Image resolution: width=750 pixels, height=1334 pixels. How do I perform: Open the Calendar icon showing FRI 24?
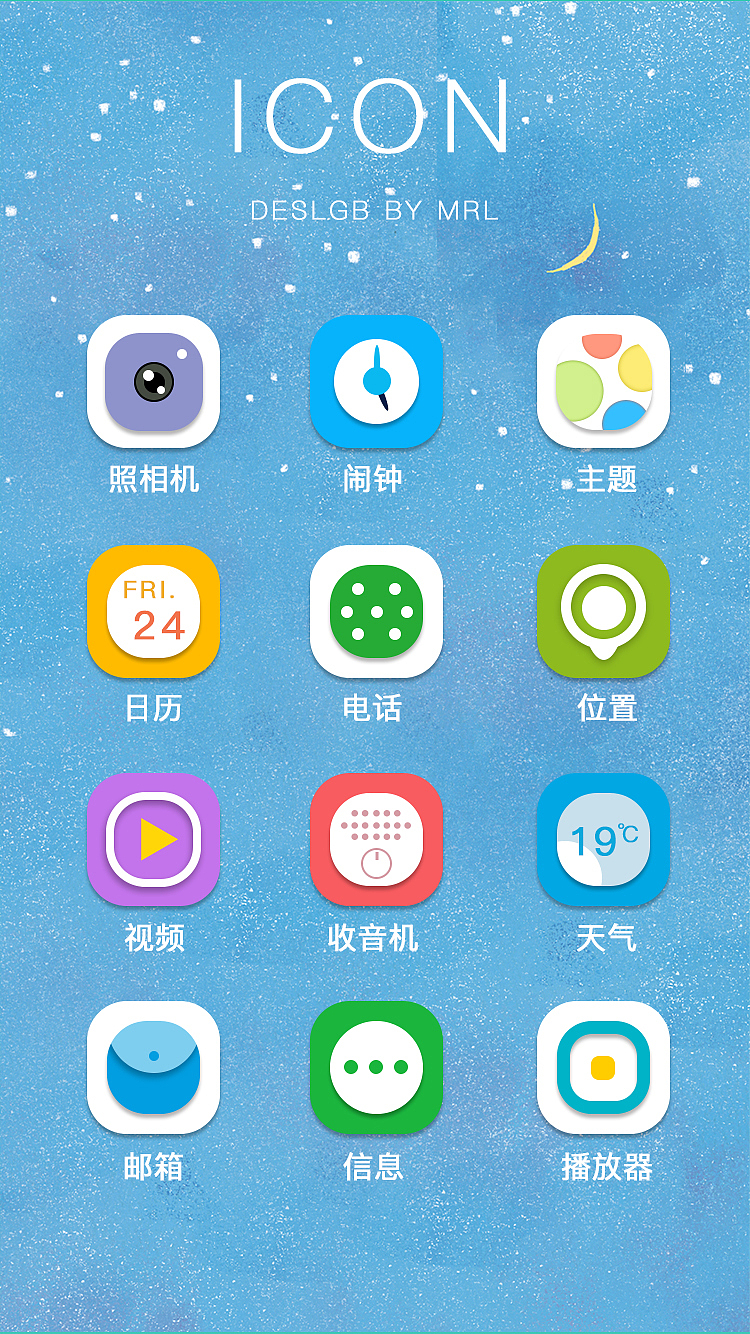pos(153,612)
